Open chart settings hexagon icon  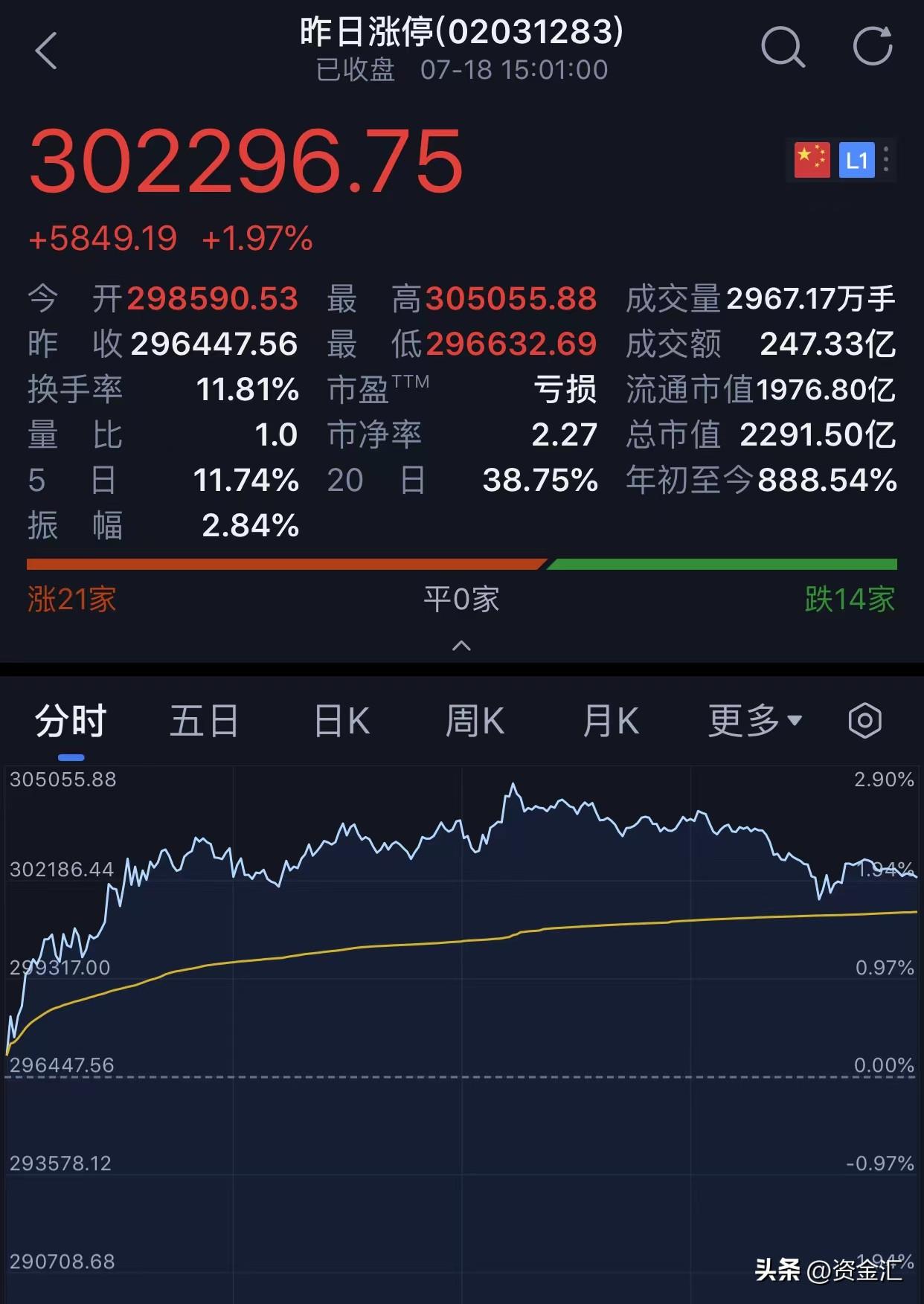[x=864, y=720]
